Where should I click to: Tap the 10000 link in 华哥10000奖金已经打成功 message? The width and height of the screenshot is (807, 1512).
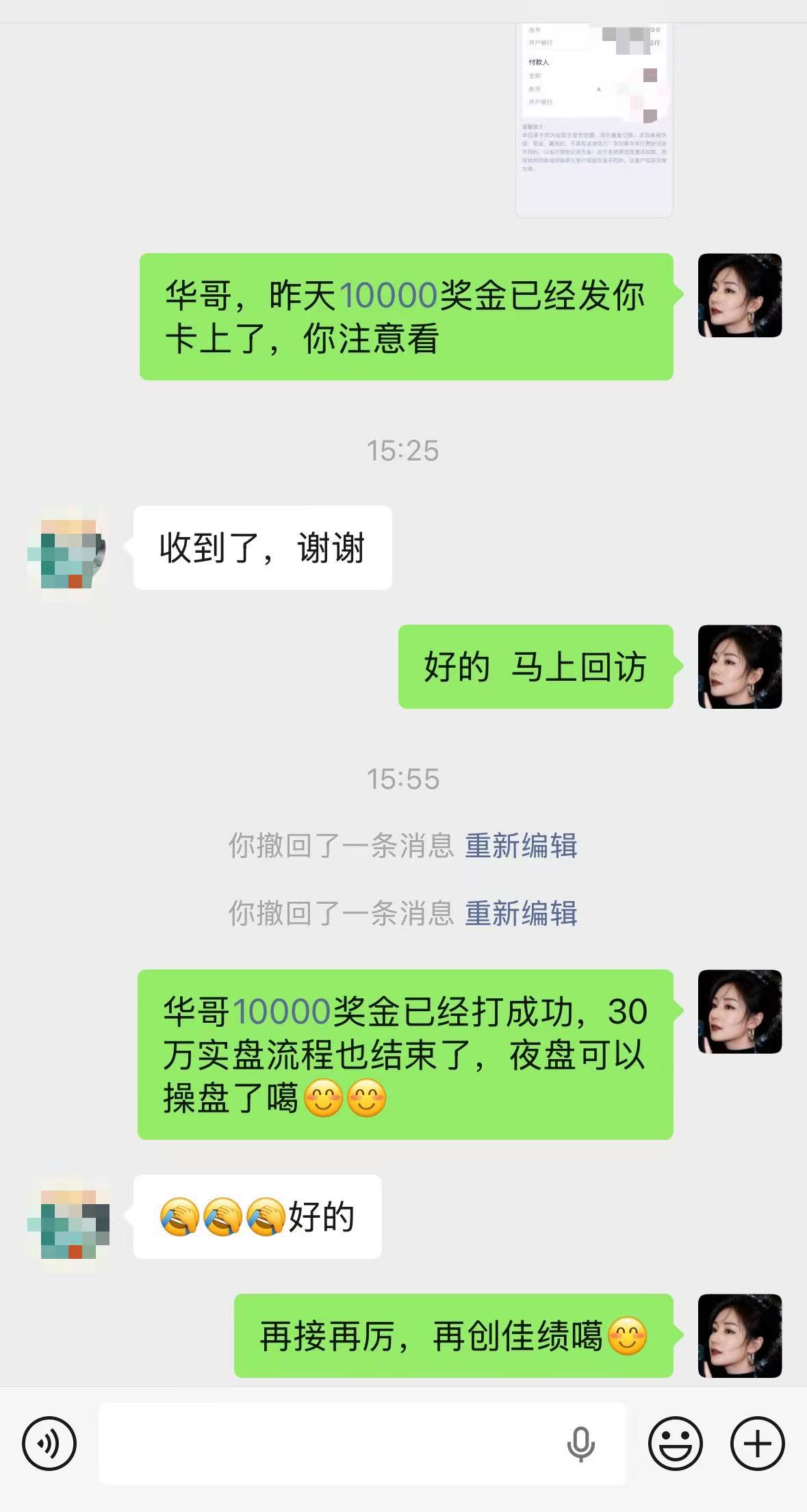coord(282,1011)
